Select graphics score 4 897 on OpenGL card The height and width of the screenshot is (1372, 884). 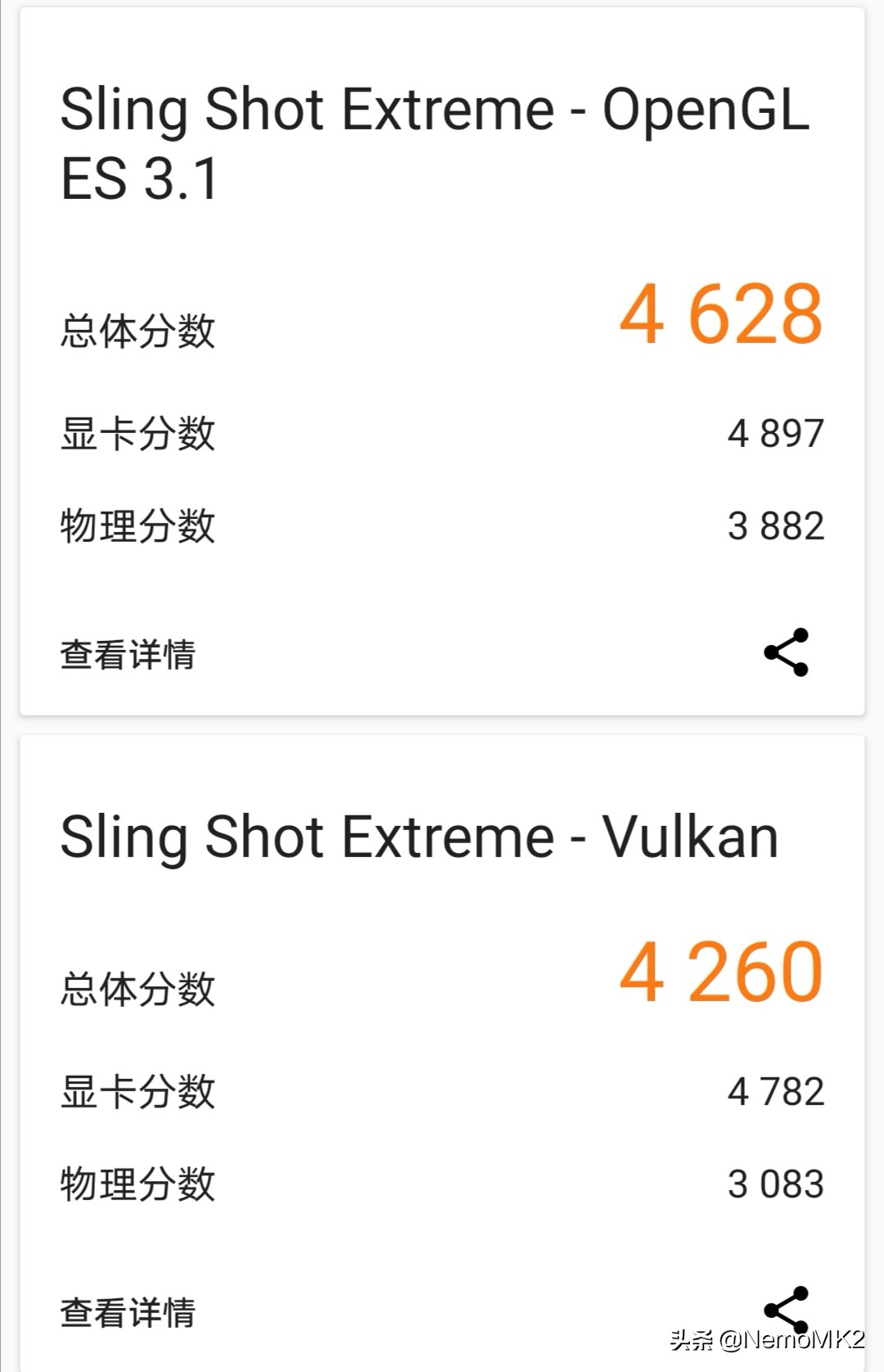click(x=775, y=436)
